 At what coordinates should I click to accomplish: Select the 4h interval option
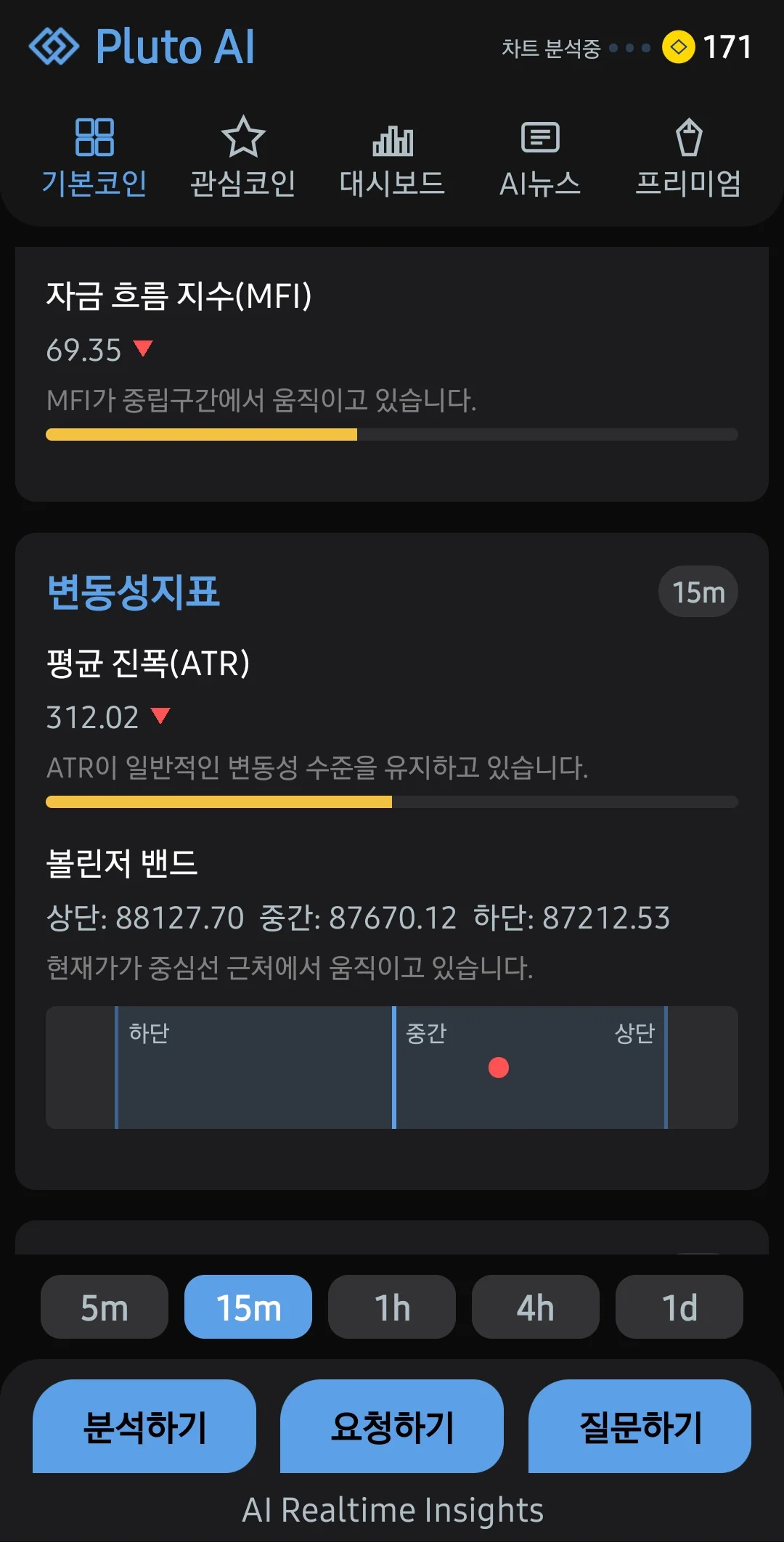click(x=536, y=1307)
